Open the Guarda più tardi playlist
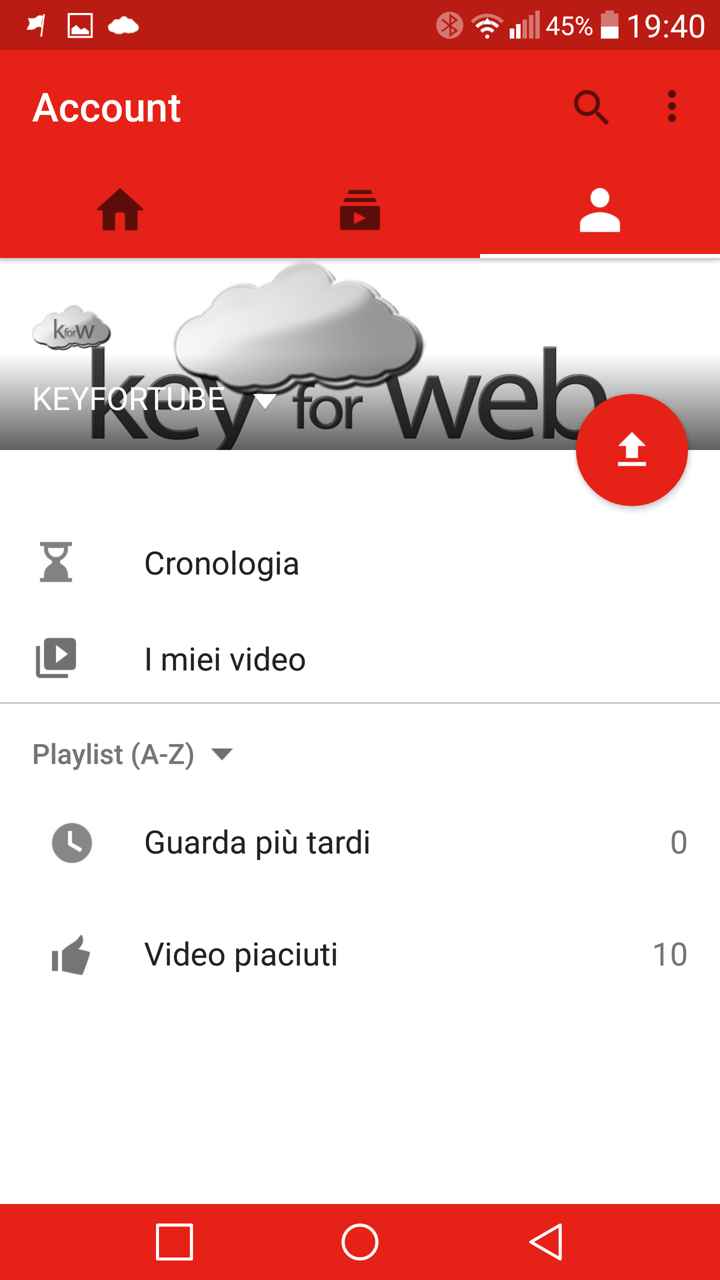 [257, 843]
